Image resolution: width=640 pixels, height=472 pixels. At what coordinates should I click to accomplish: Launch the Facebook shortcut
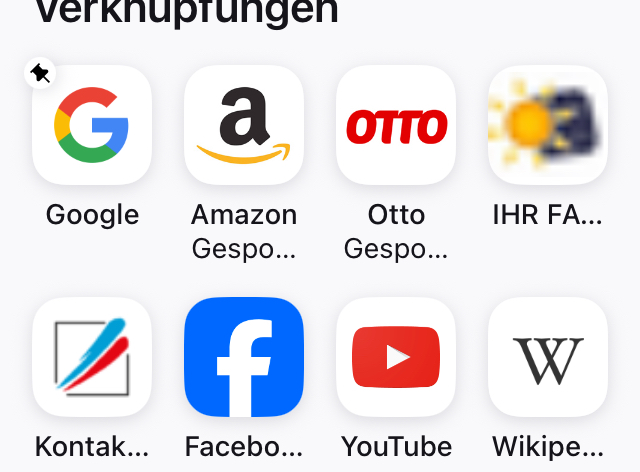244,357
